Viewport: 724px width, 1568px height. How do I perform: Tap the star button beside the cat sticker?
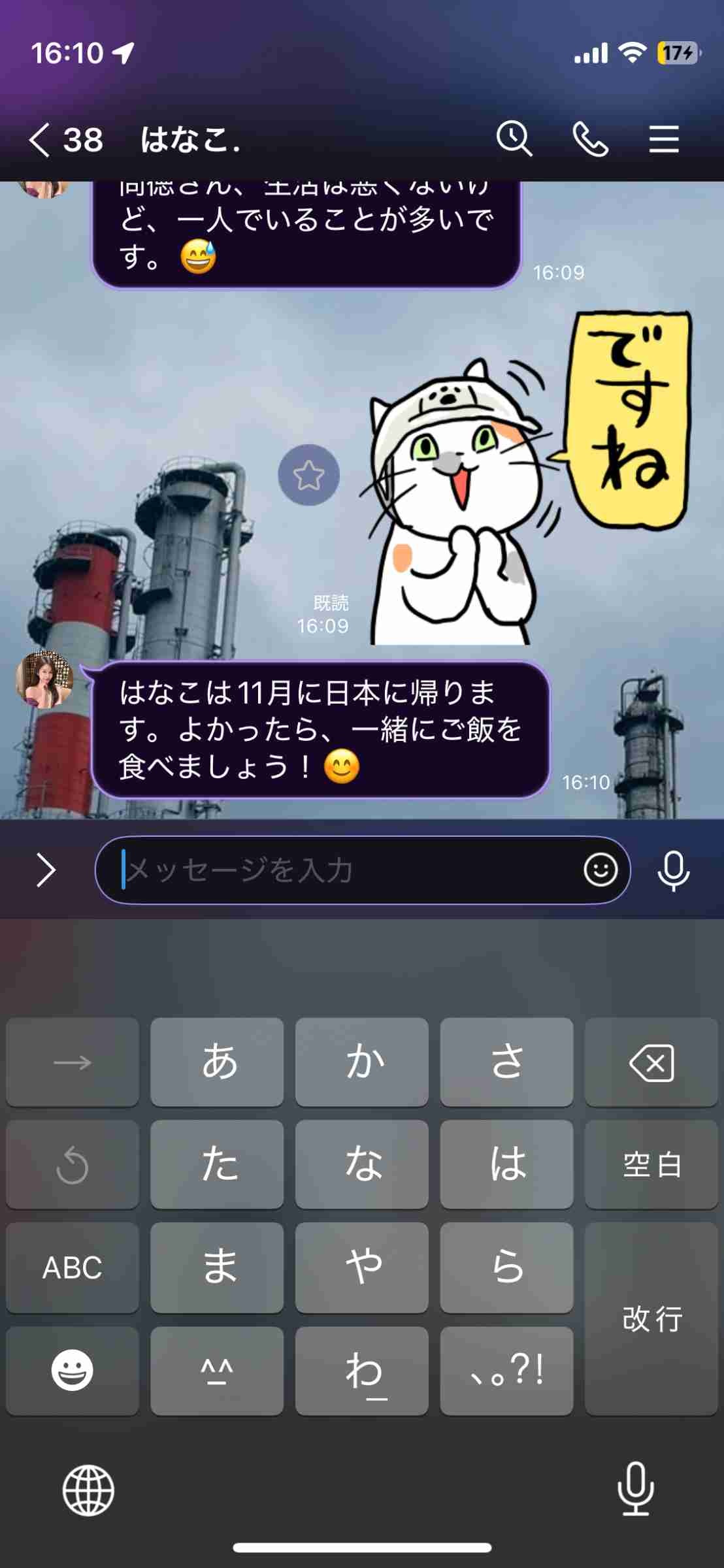tap(308, 475)
